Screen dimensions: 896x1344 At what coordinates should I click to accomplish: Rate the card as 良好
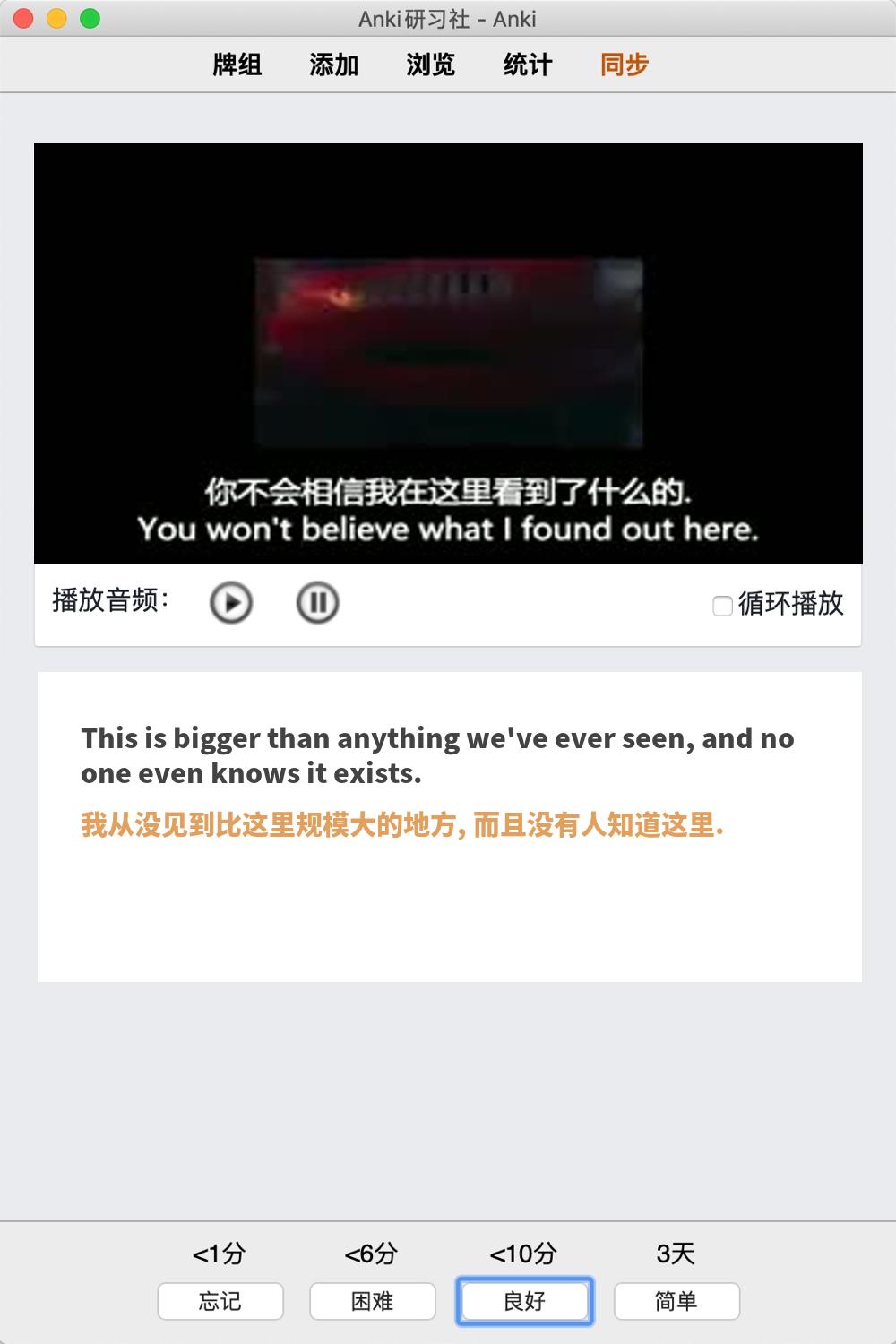point(525,1301)
